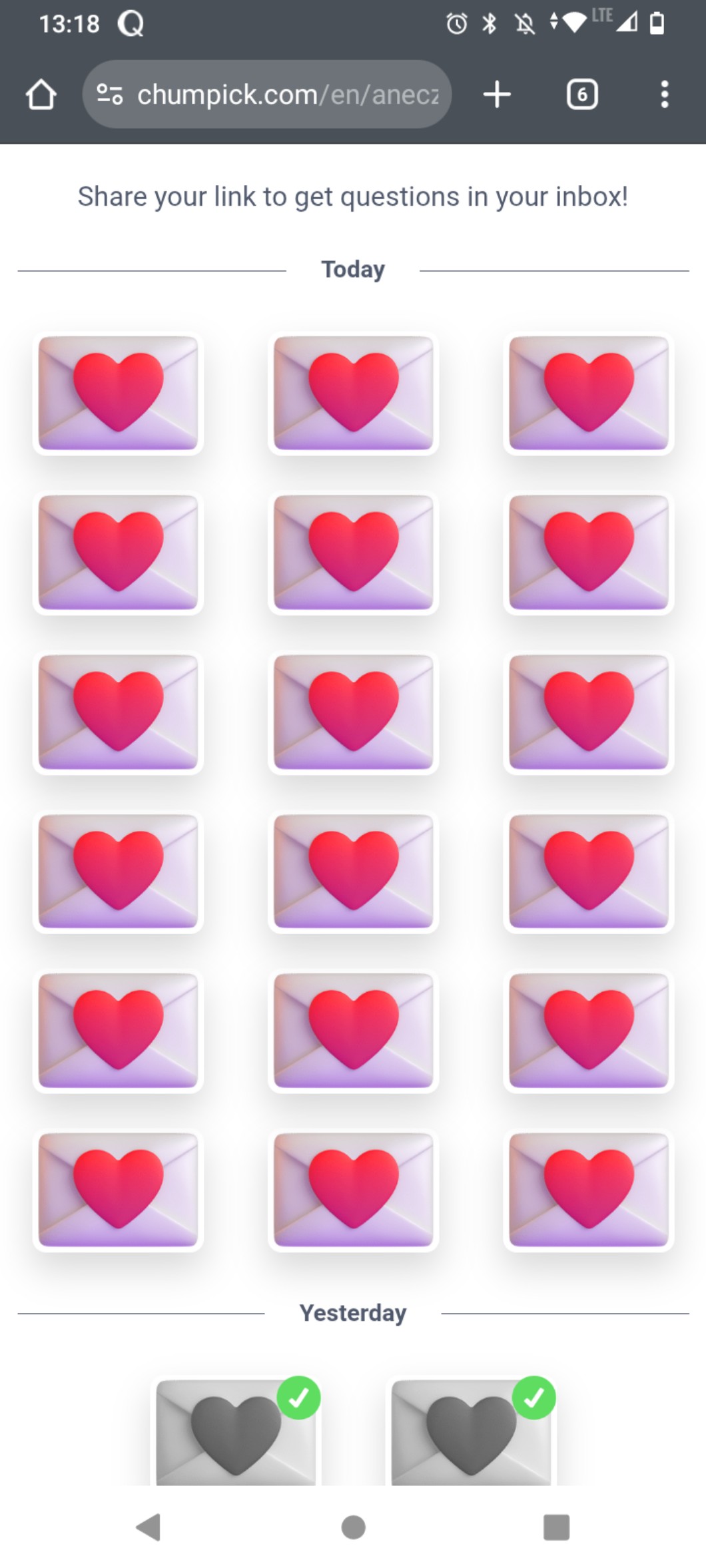Go back with the system back button
Viewport: 706px width, 1568px height.
(x=149, y=1527)
